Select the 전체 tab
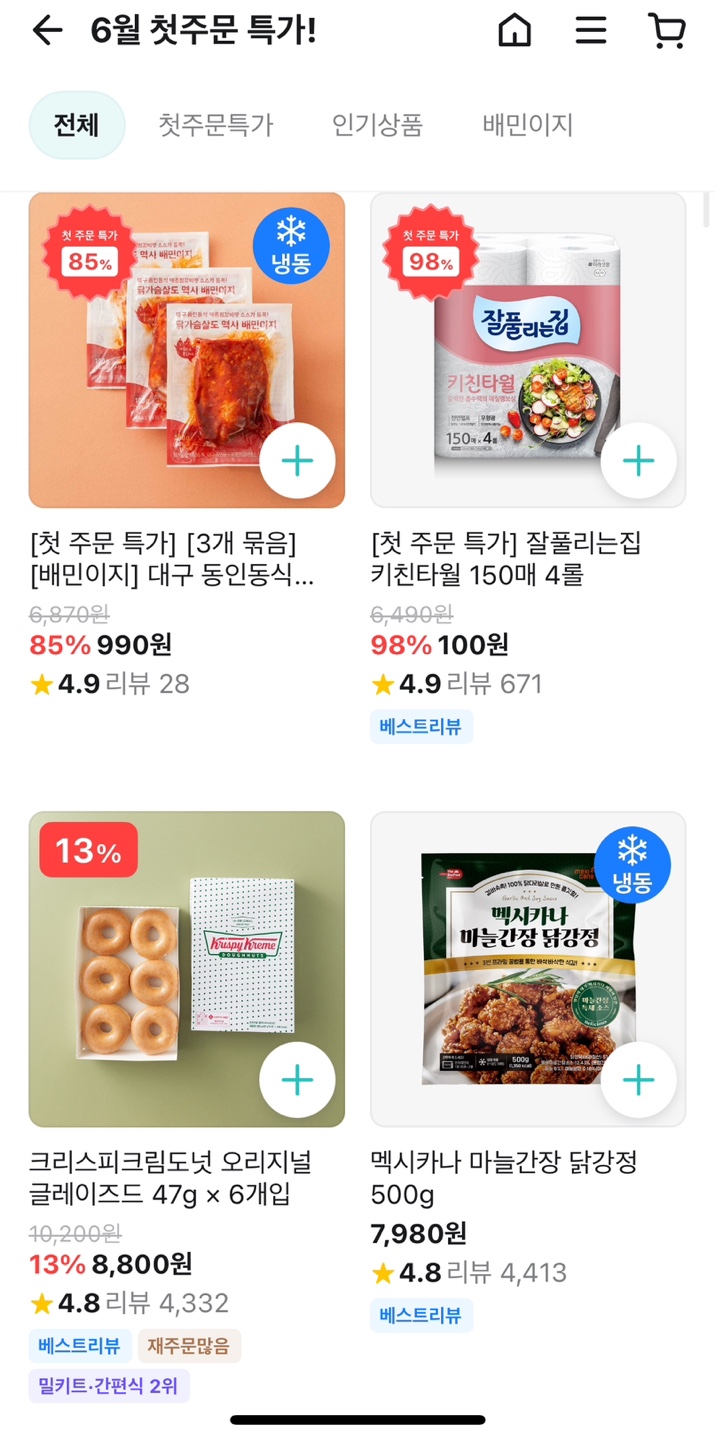The height and width of the screenshot is (1440, 715). point(77,126)
